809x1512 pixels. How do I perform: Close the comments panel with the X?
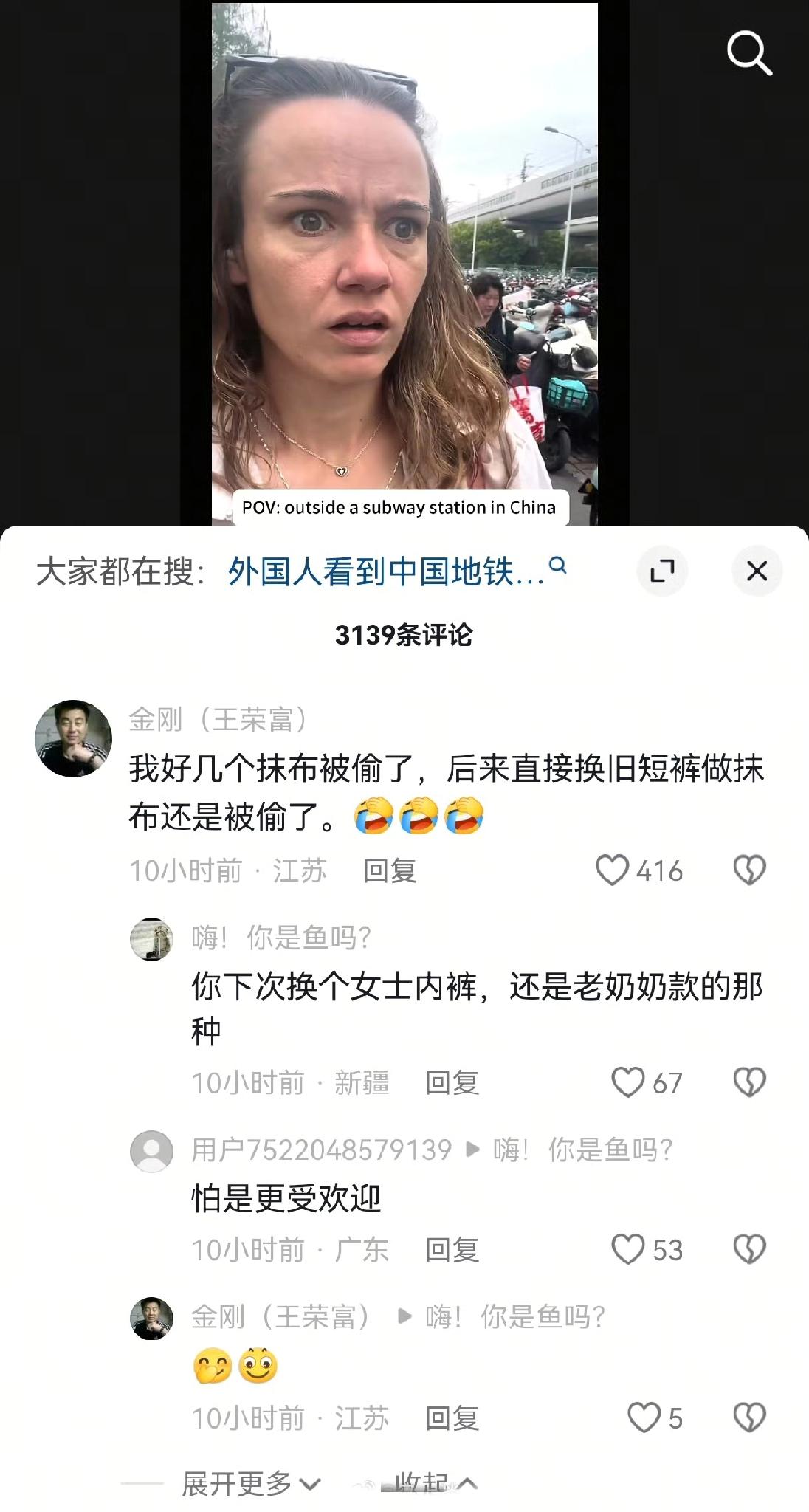click(x=756, y=571)
